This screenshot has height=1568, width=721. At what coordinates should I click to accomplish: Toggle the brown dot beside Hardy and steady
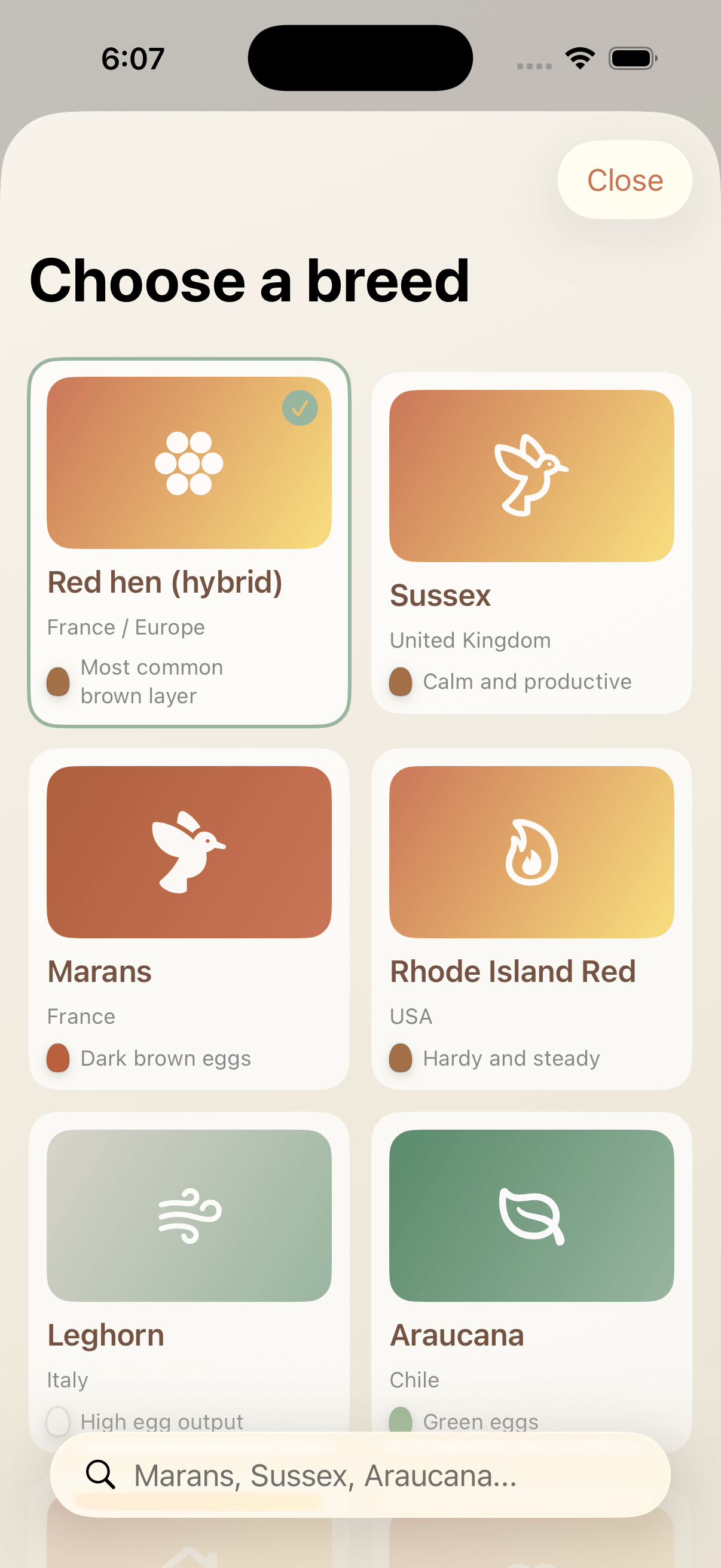point(400,1058)
